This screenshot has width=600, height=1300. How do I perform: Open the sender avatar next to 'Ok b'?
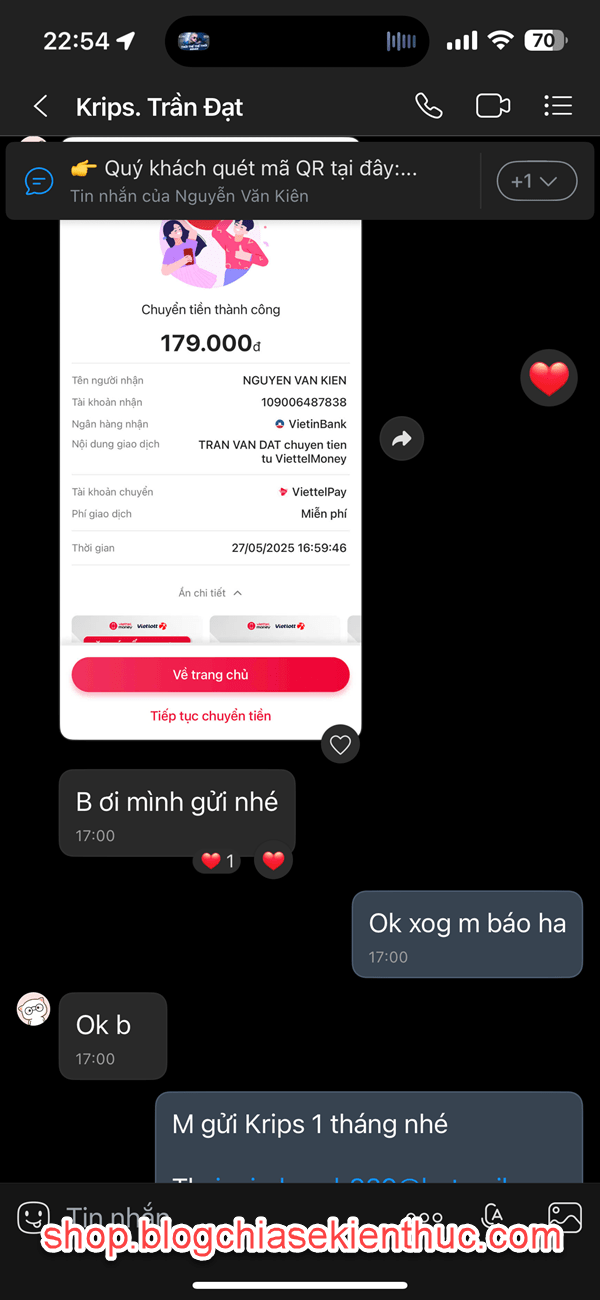34,1008
